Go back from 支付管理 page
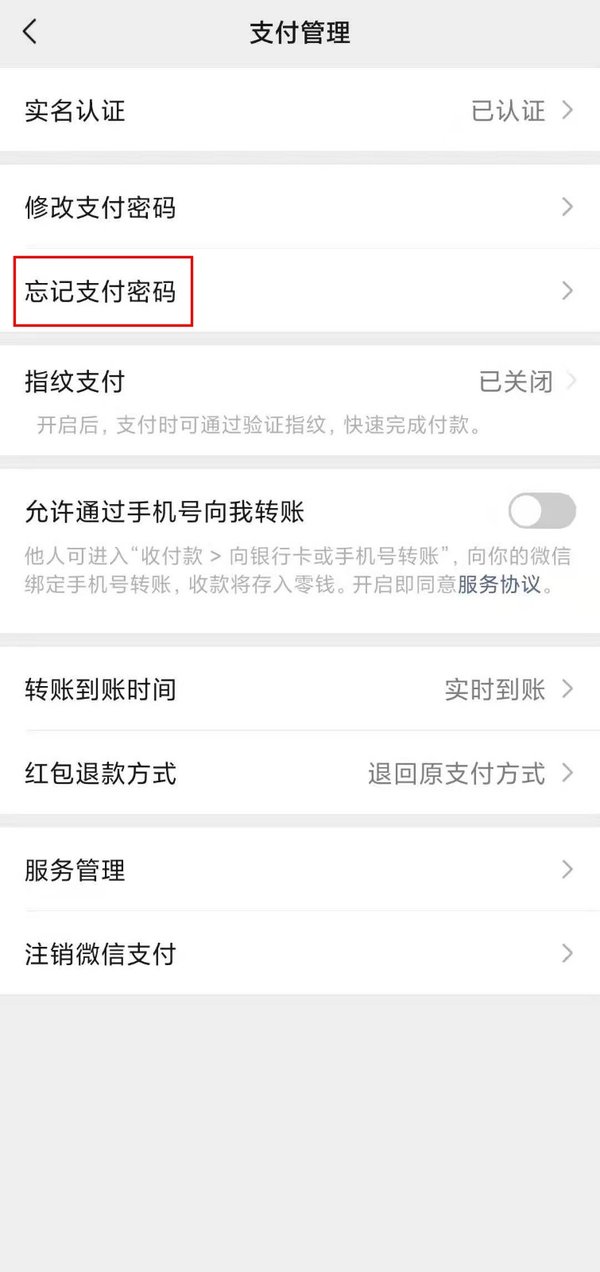Screen dimensions: 600x1272 coord(30,32)
